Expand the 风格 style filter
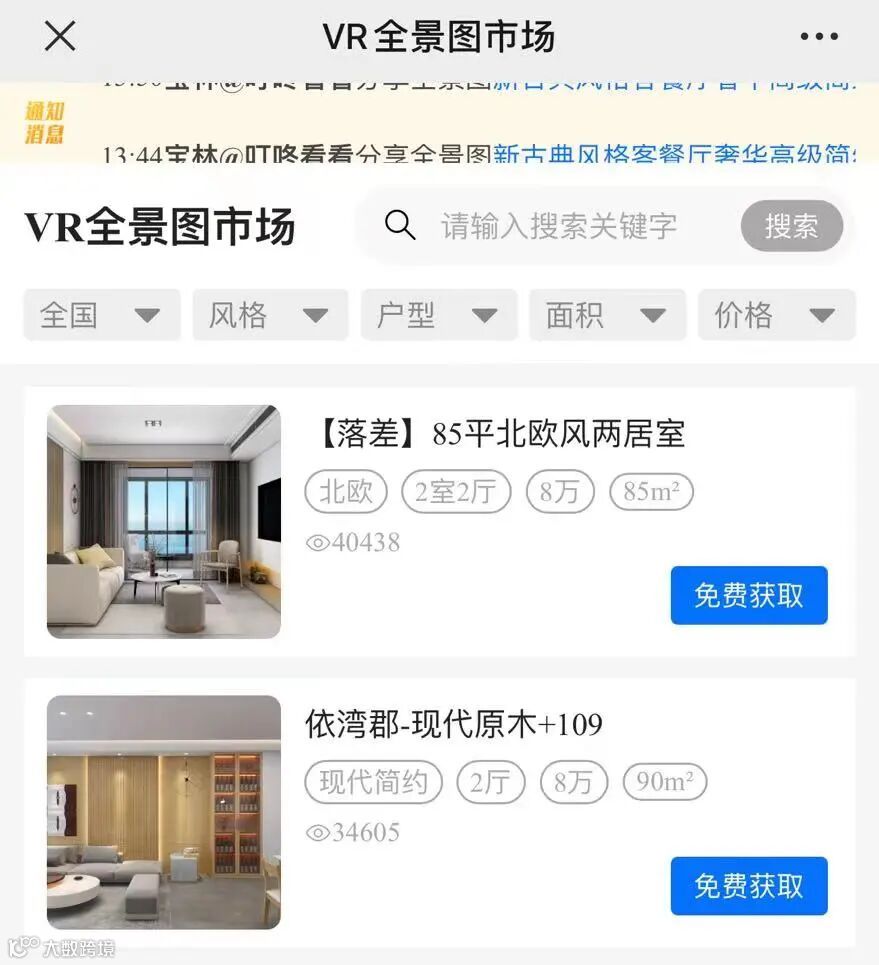Screen dimensions: 879x965 point(269,315)
